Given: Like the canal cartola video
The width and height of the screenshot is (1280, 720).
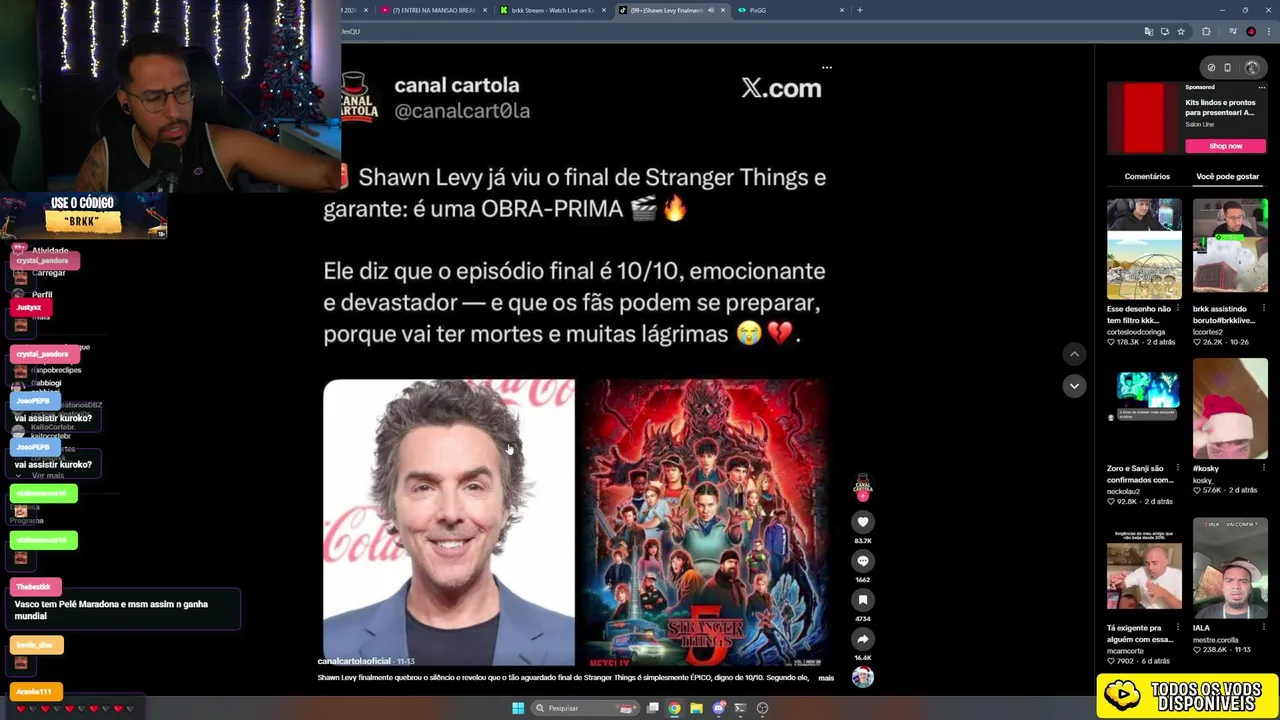Looking at the screenshot, I should 862,522.
